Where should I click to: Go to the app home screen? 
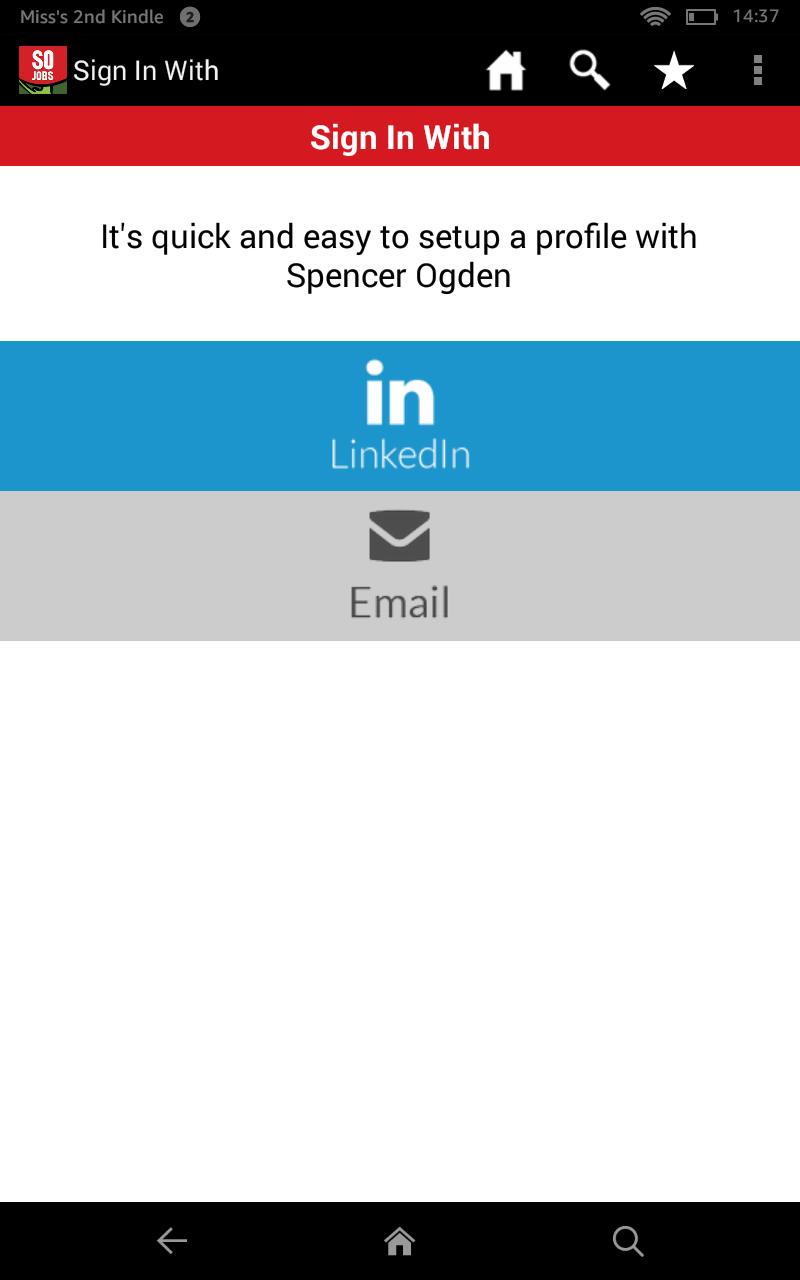click(x=506, y=71)
